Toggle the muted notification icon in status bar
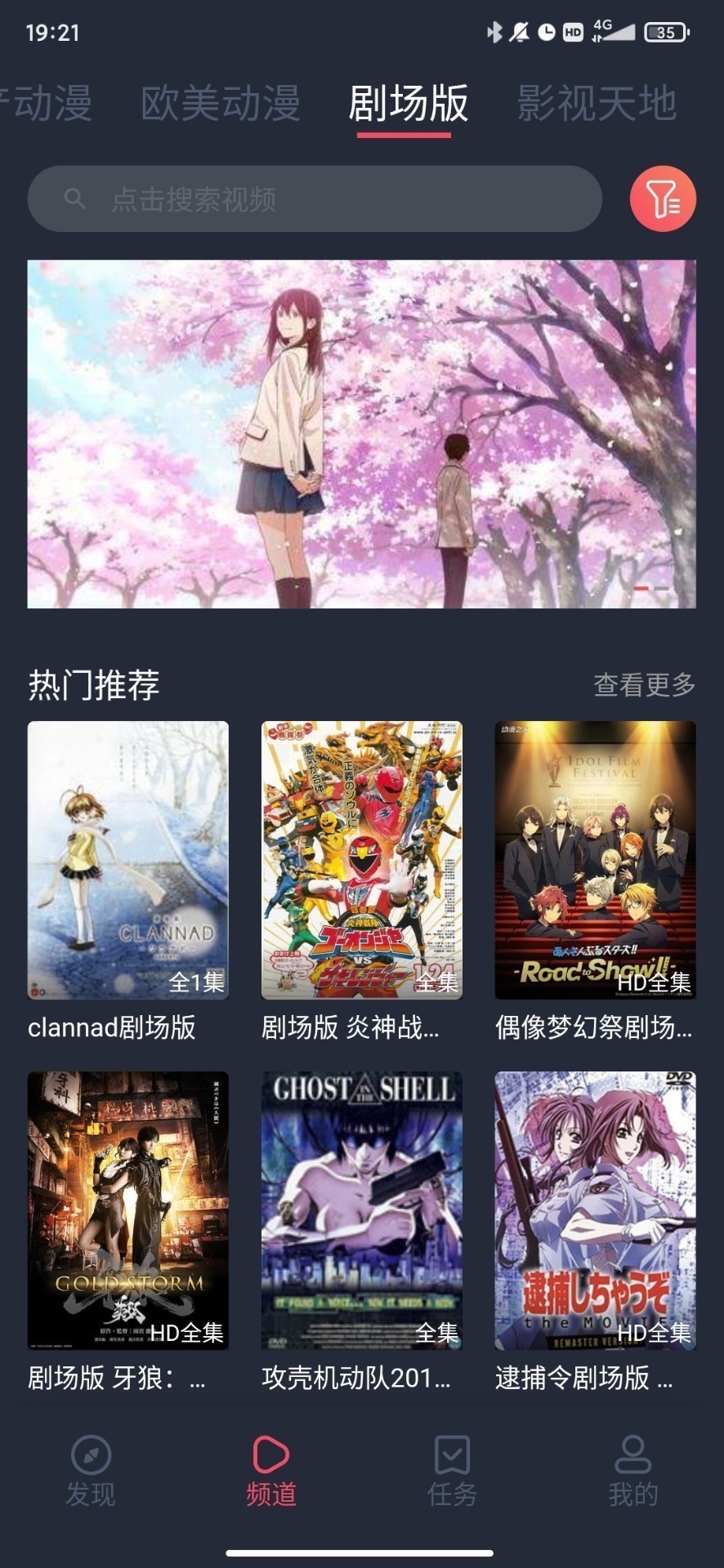 517,33
